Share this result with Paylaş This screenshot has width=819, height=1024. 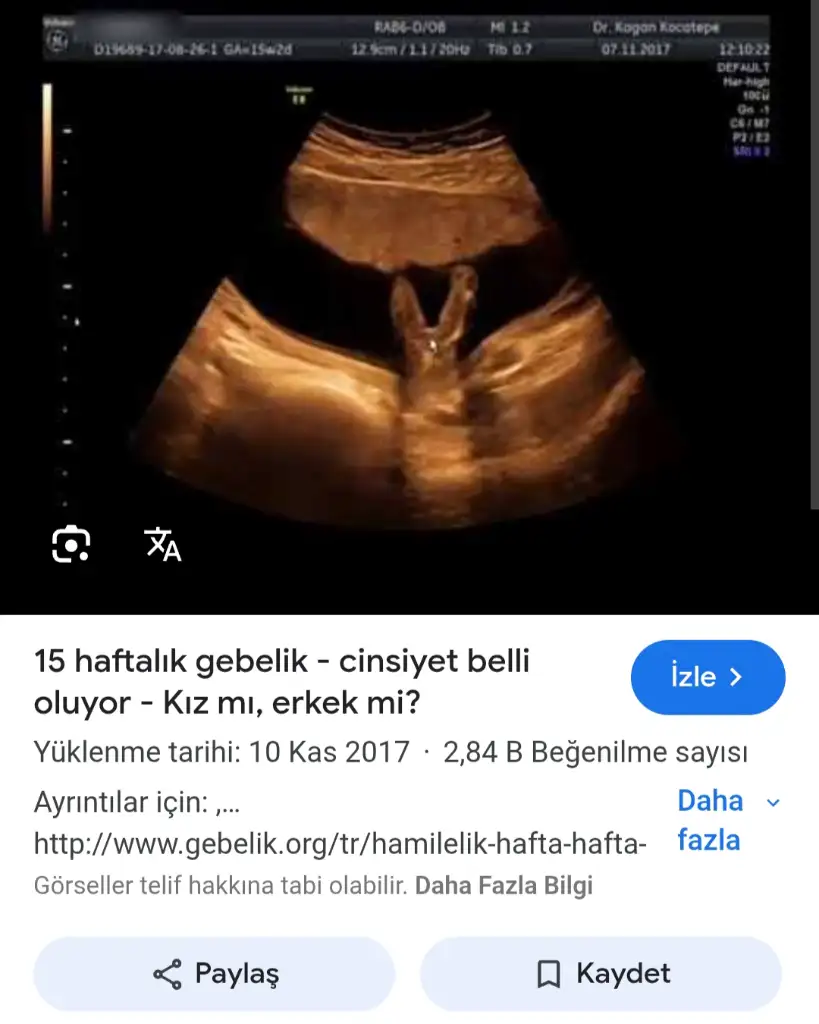pos(215,973)
